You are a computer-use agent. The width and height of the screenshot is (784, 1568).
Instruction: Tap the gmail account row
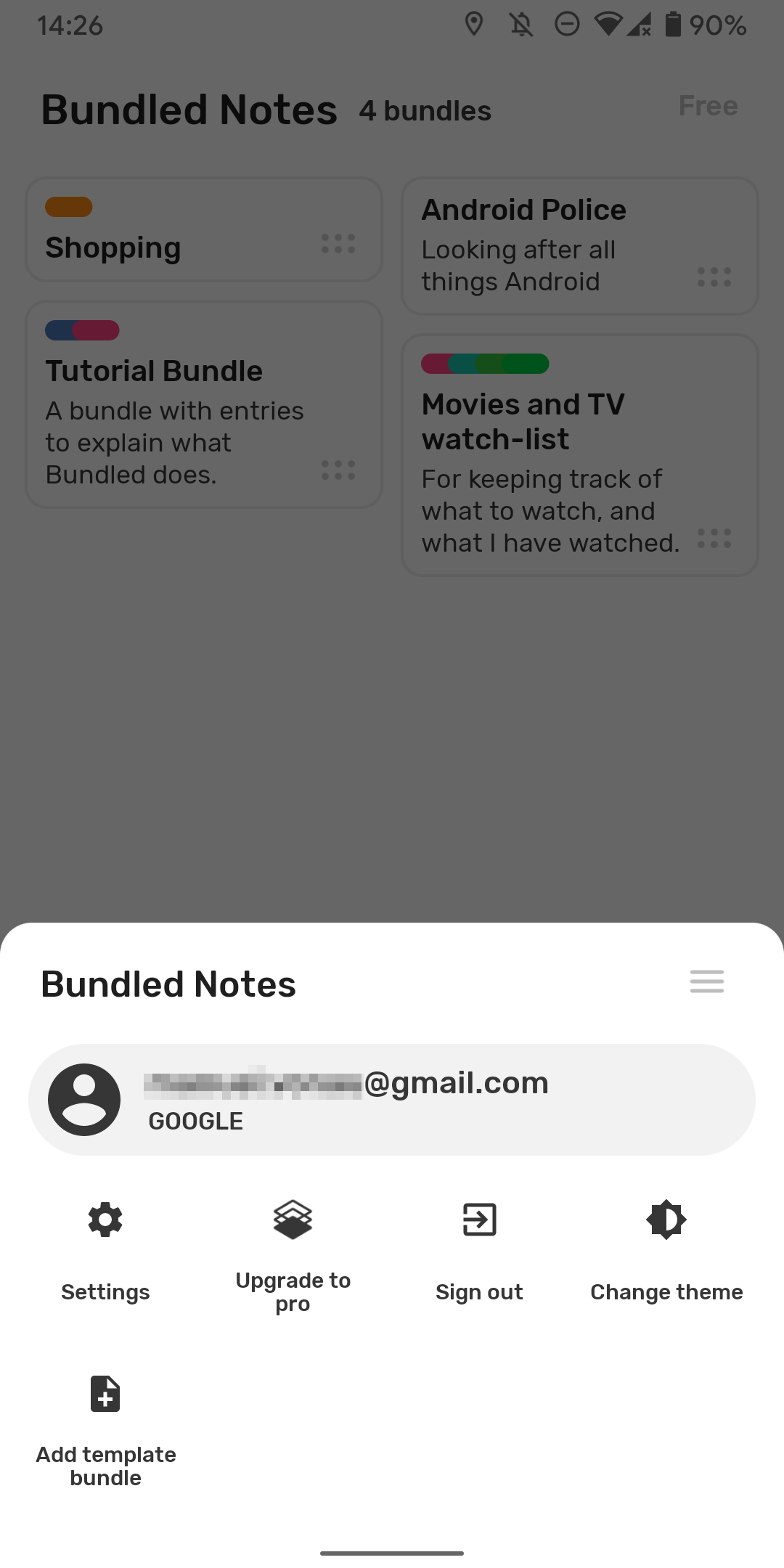tap(392, 1098)
